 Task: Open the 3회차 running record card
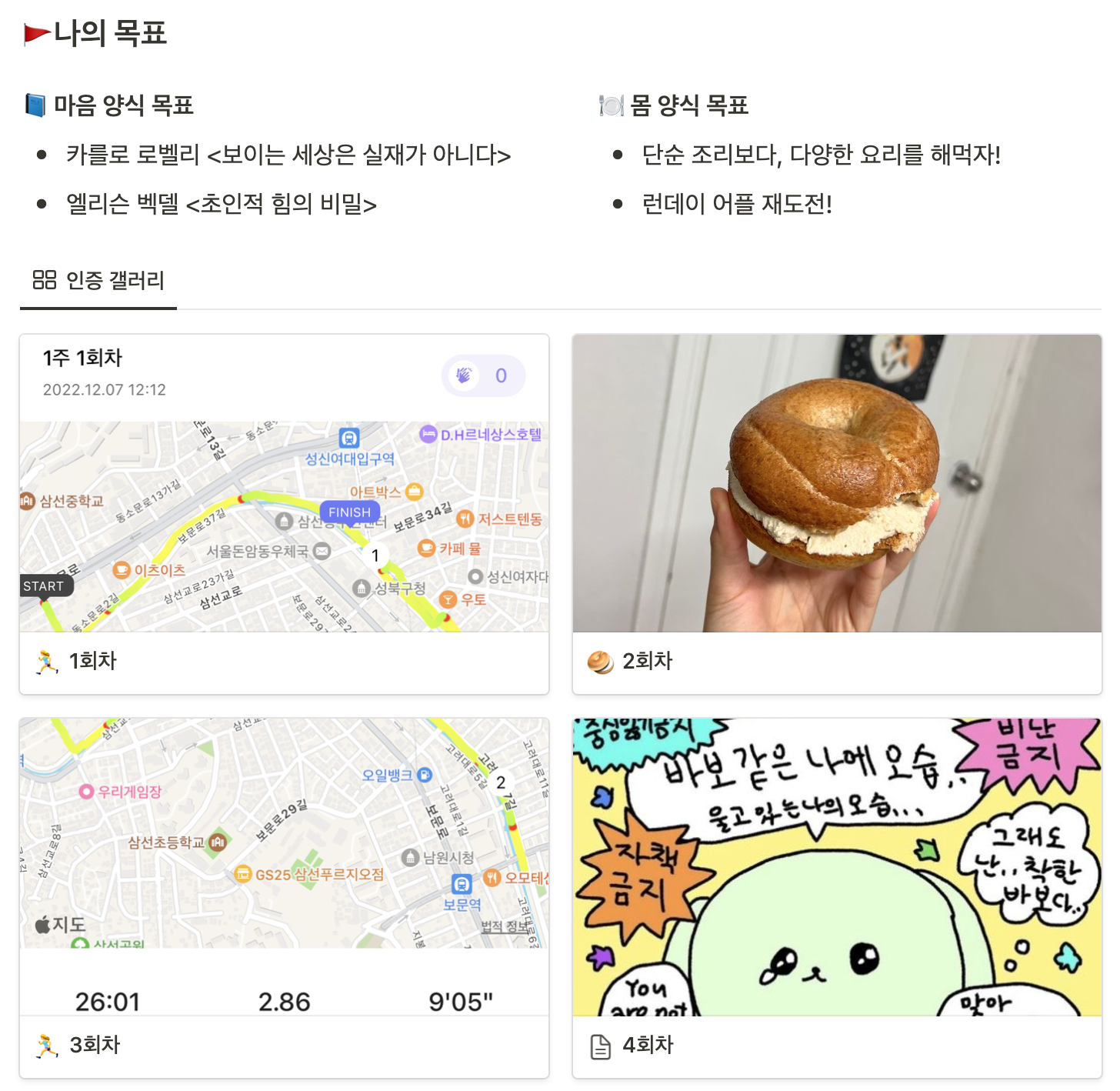(x=95, y=1045)
